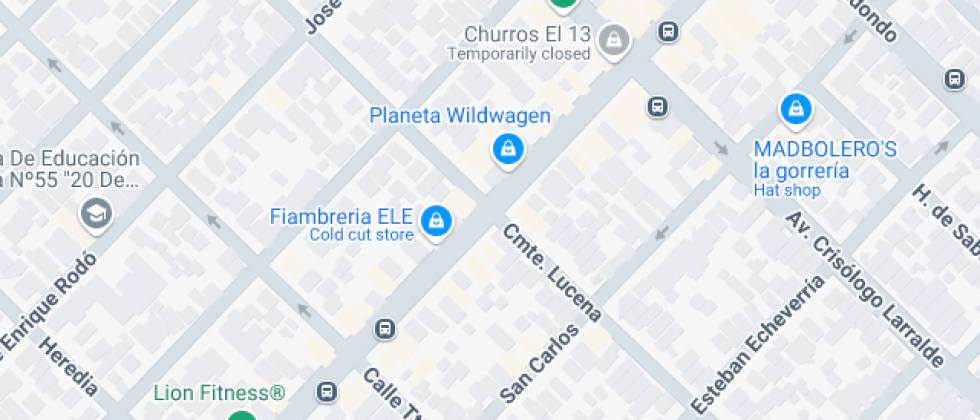Tap the bus stop right of Churros El 13
The height and width of the screenshot is (420, 980).
668,31
